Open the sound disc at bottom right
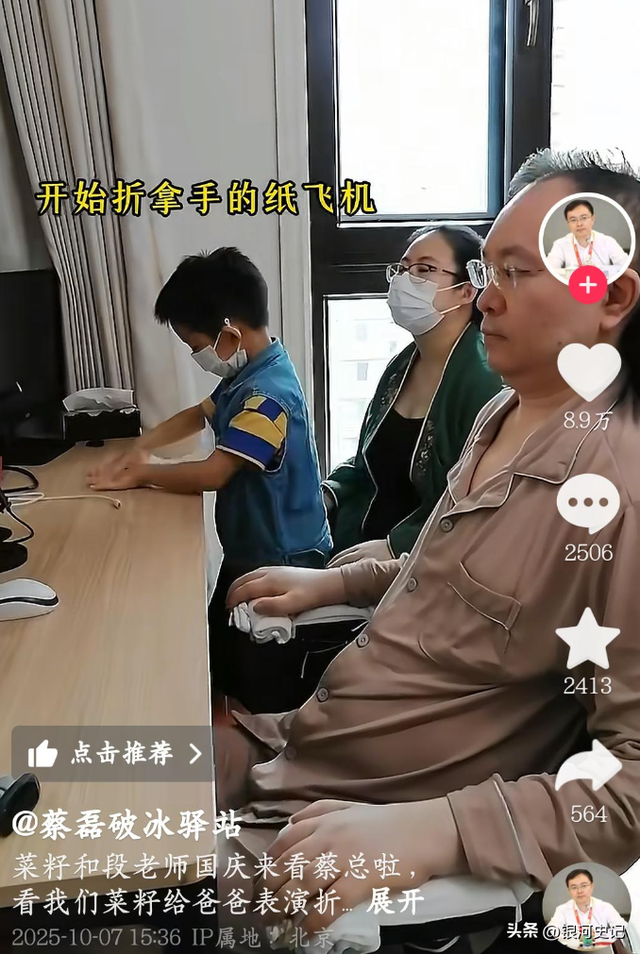 coord(586,901)
